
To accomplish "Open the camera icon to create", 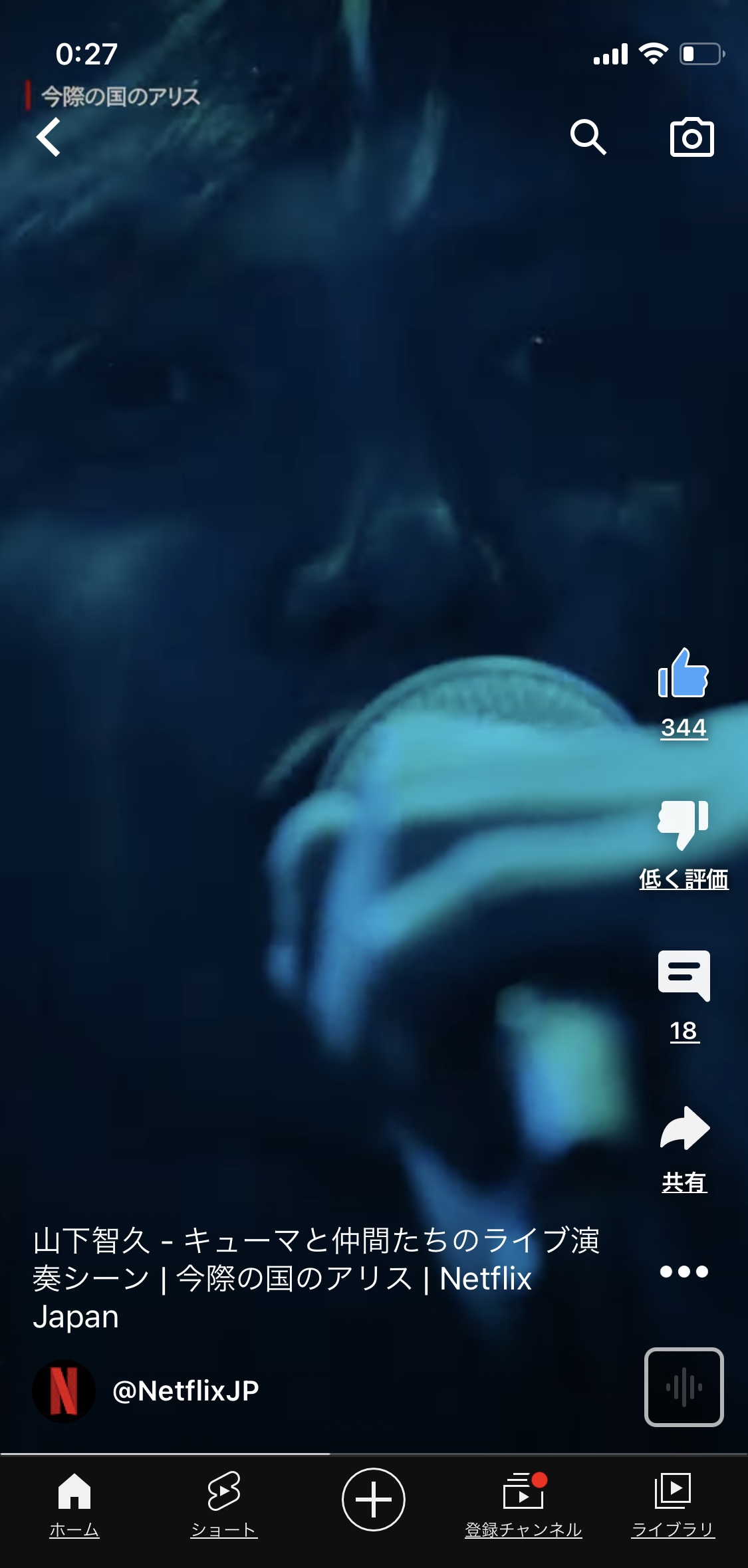I will pos(691,137).
